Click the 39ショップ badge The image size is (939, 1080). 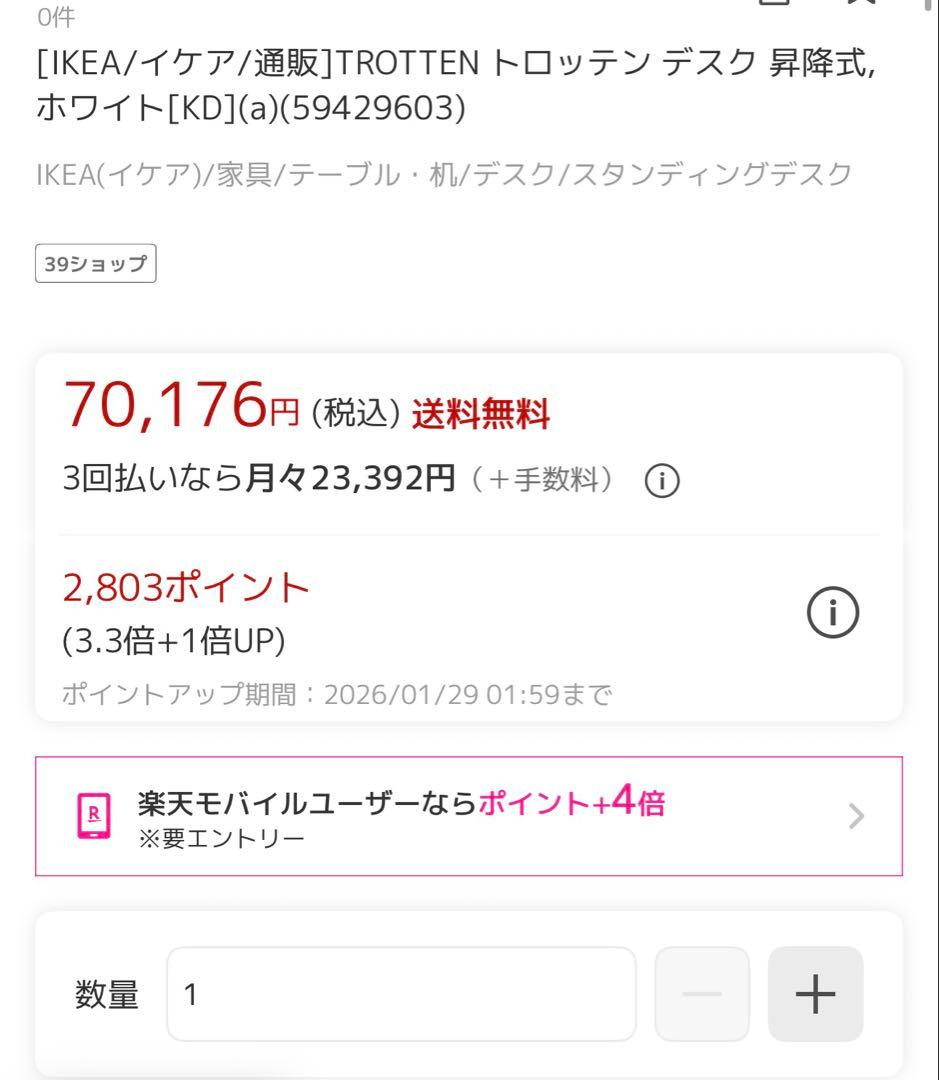[x=95, y=263]
